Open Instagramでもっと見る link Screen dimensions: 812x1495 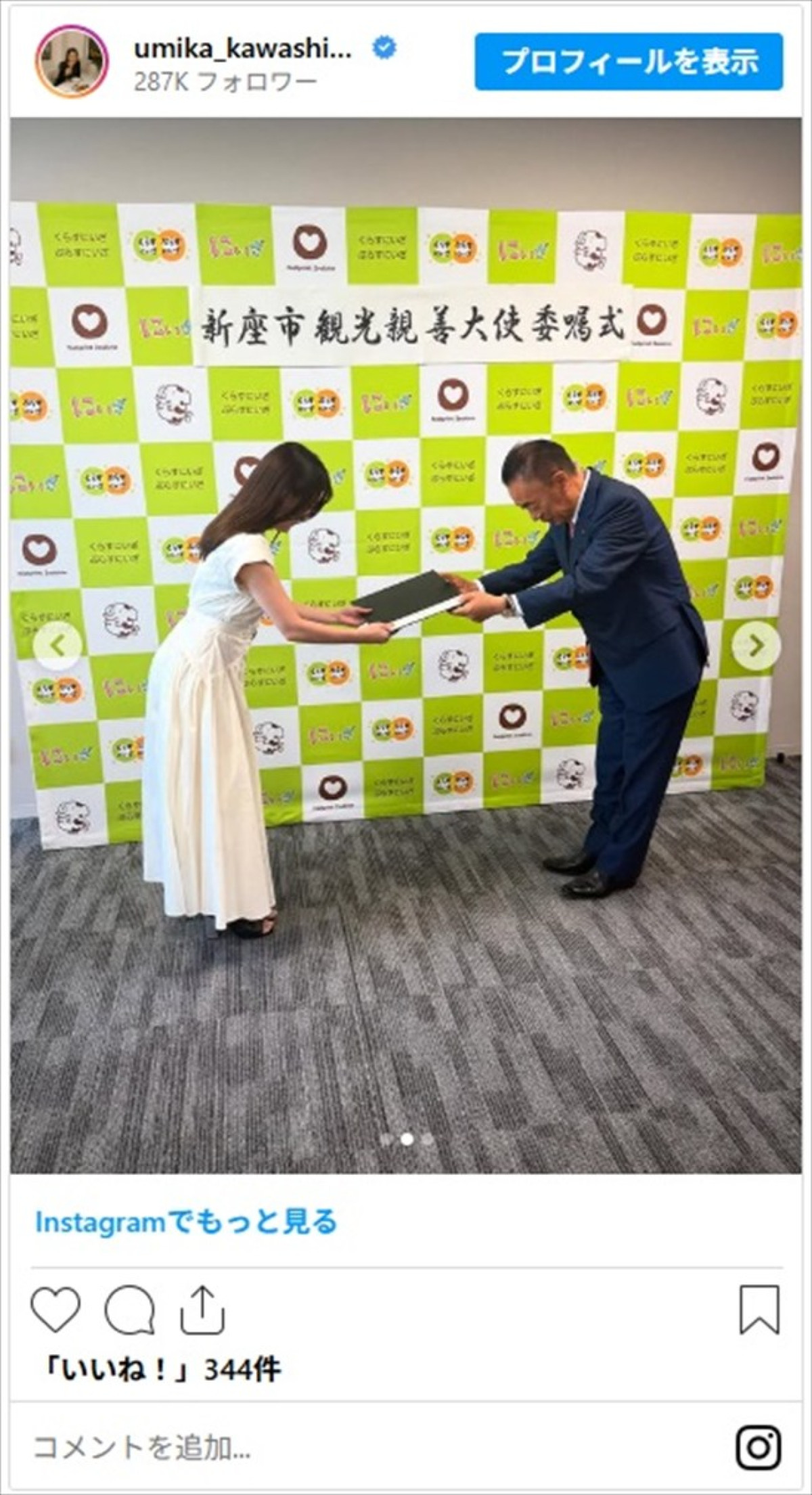point(186,1222)
